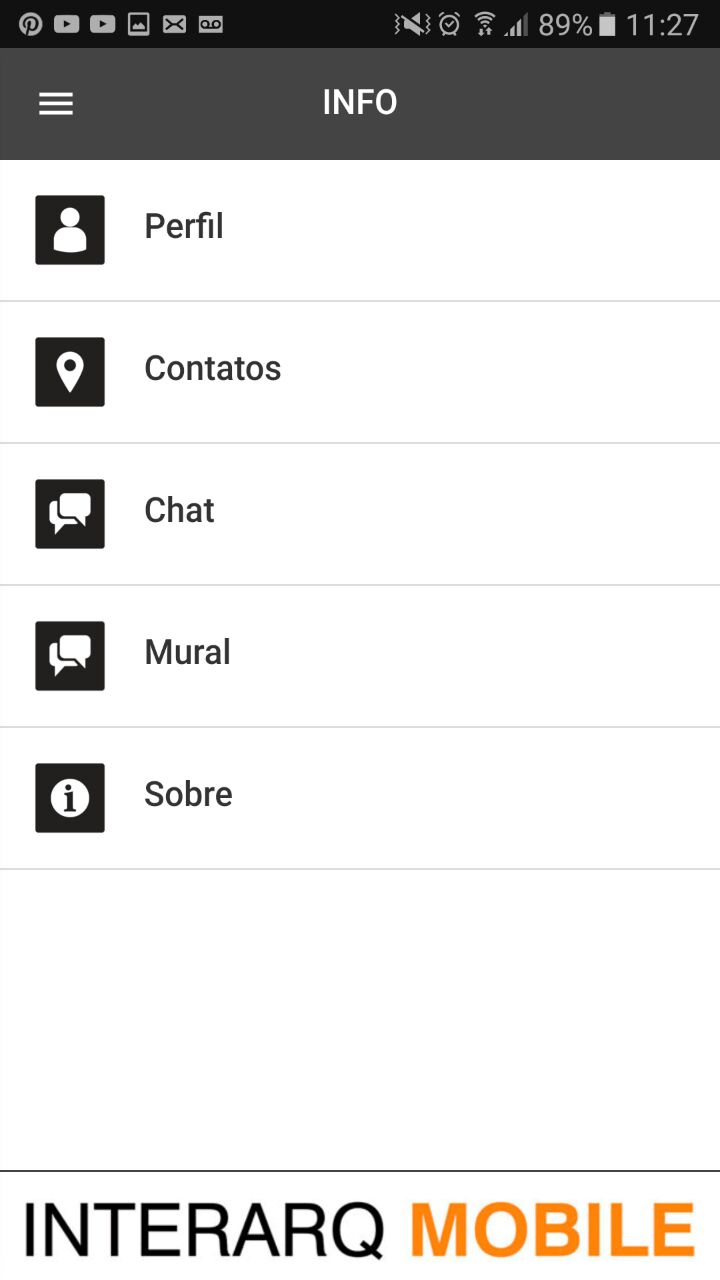Open the hamburger drawer menu
The width and height of the screenshot is (720, 1280).
coord(56,104)
